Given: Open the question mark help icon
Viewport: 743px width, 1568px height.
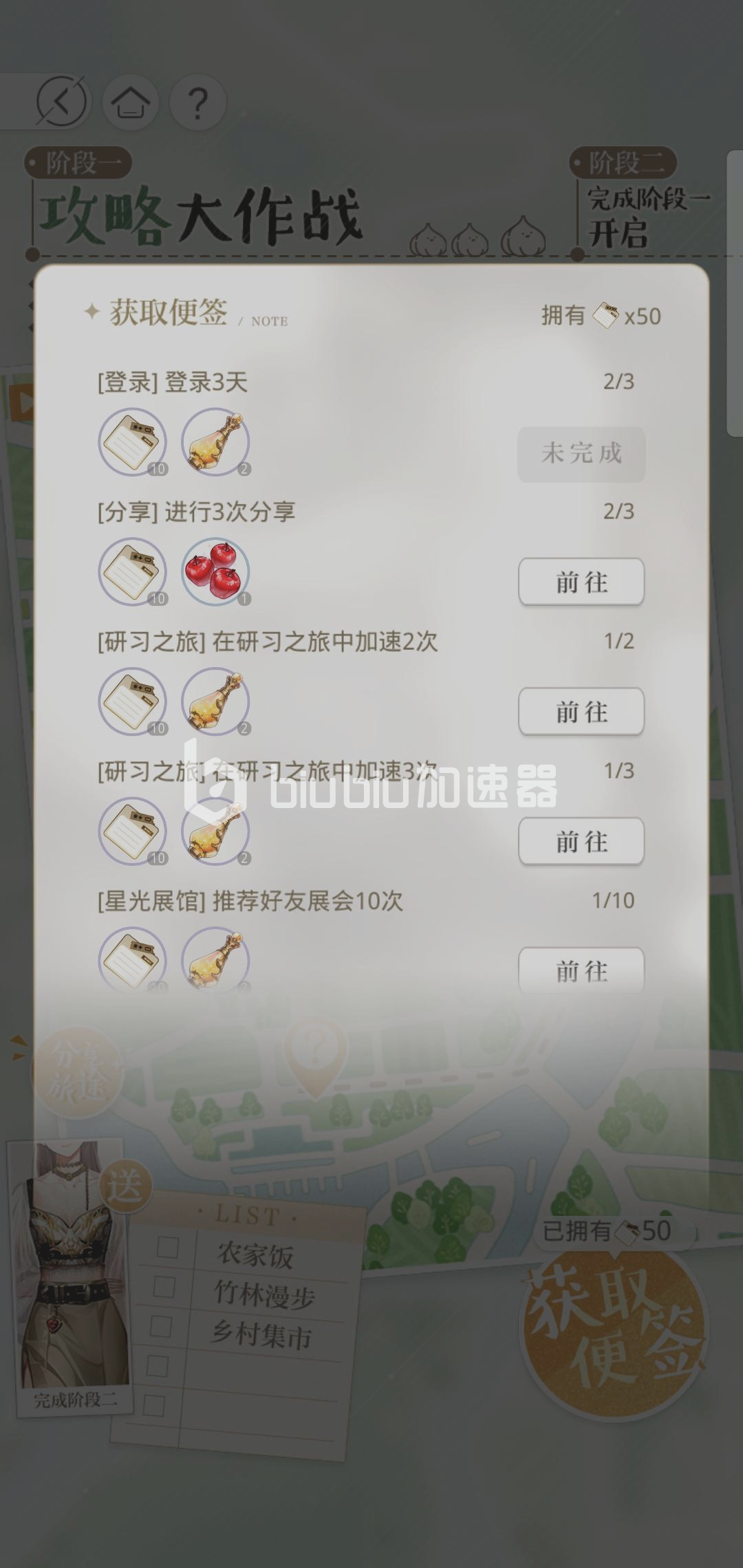Looking at the screenshot, I should coord(198,102).
